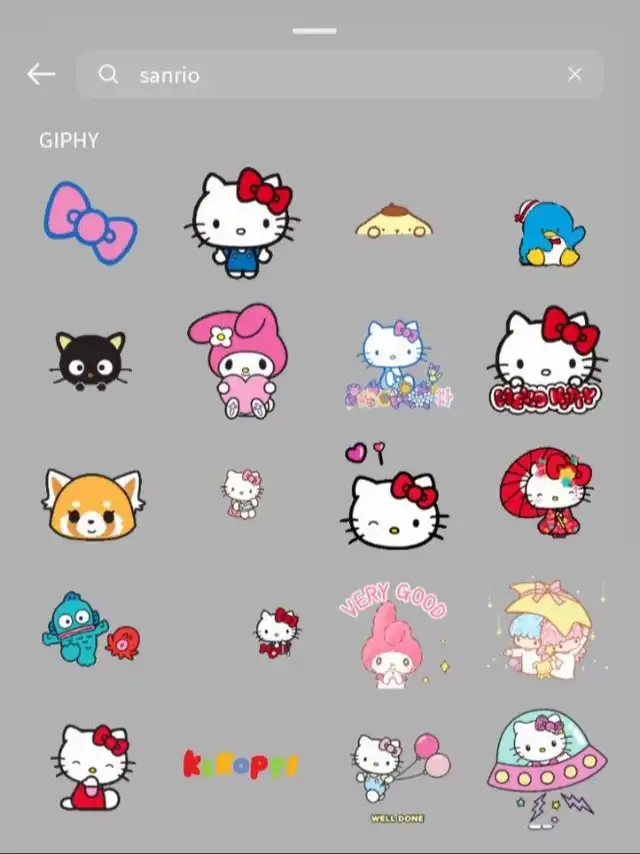This screenshot has height=854, width=640.
Task: Add the Hello Kitty UFO sticker
Action: 546,764
